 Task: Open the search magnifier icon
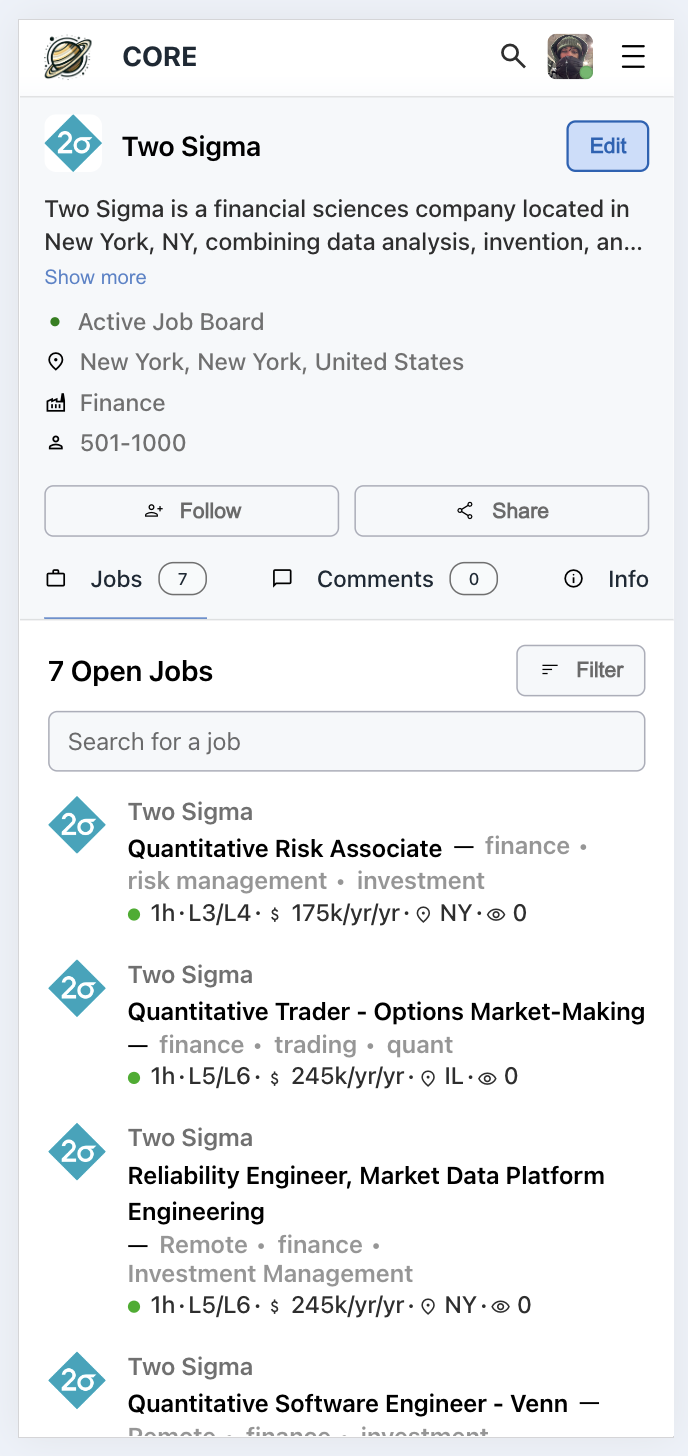click(x=513, y=56)
